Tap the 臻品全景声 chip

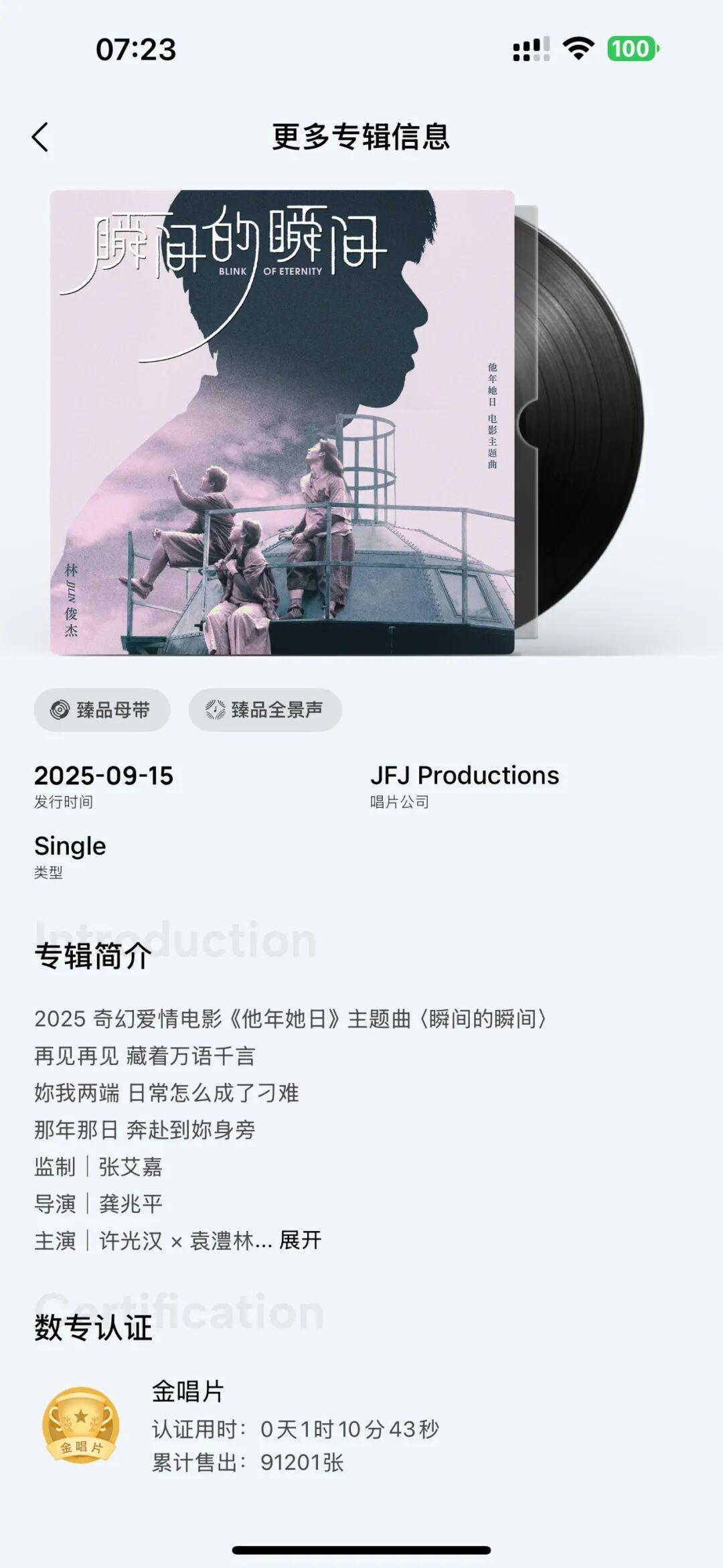click(x=265, y=710)
